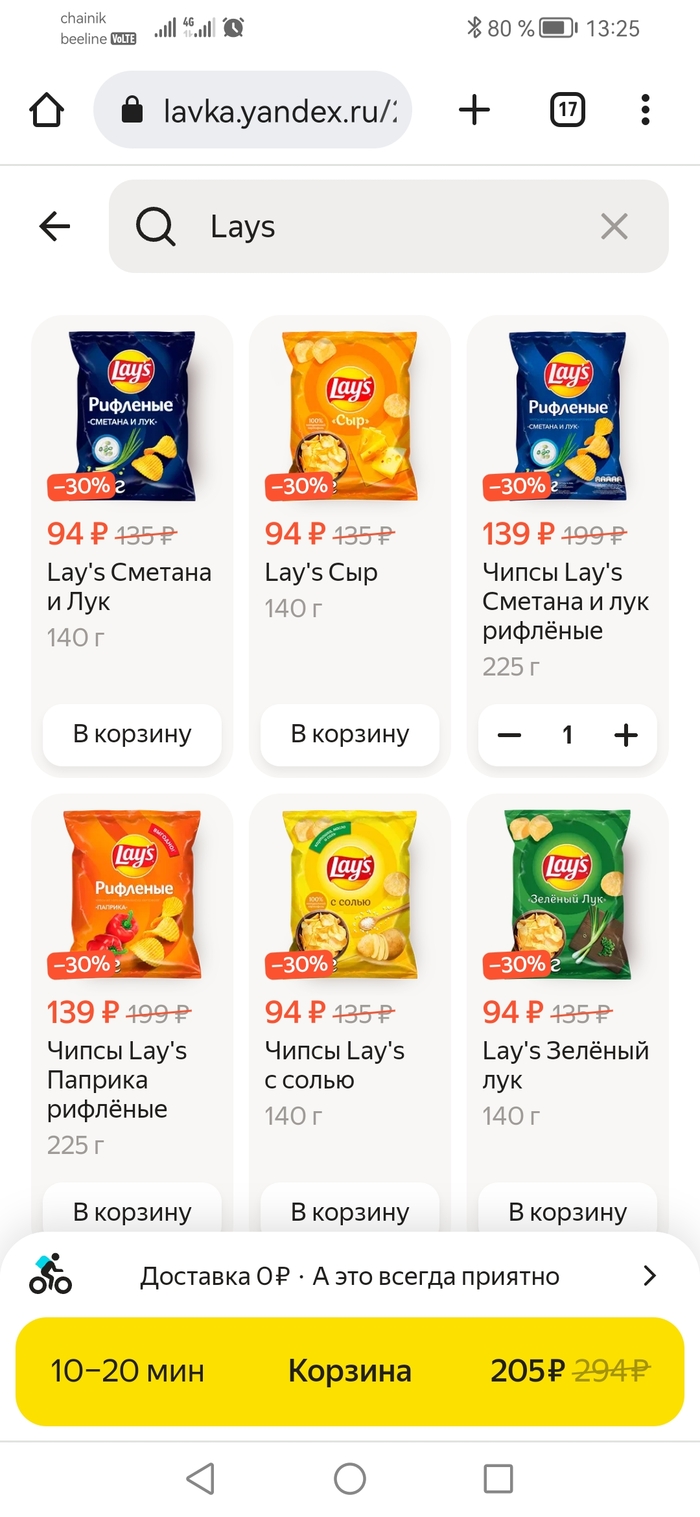Screen dimensions: 700x1517
Task: Add Lay's Зелёный лук to cart
Action: click(567, 1210)
